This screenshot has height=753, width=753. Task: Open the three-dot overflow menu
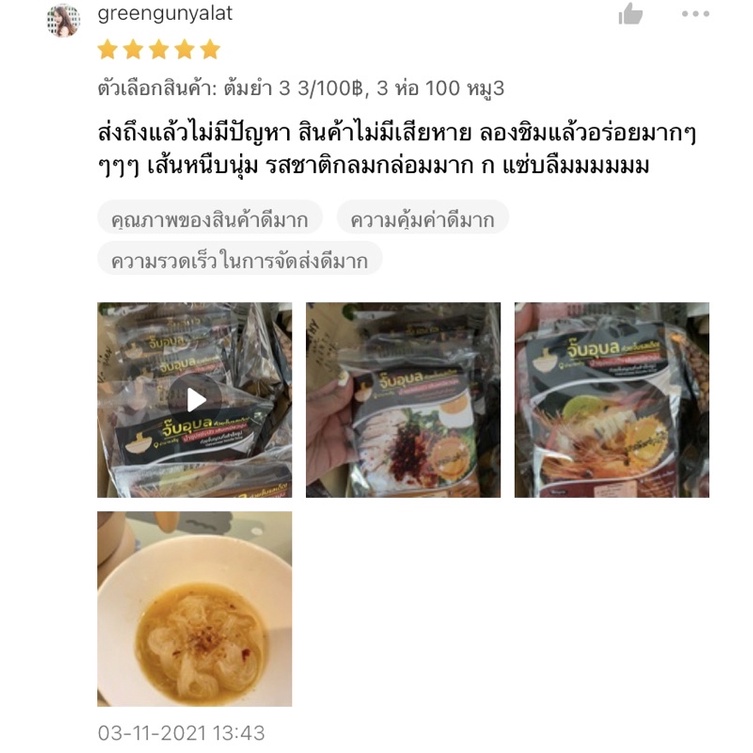695,14
